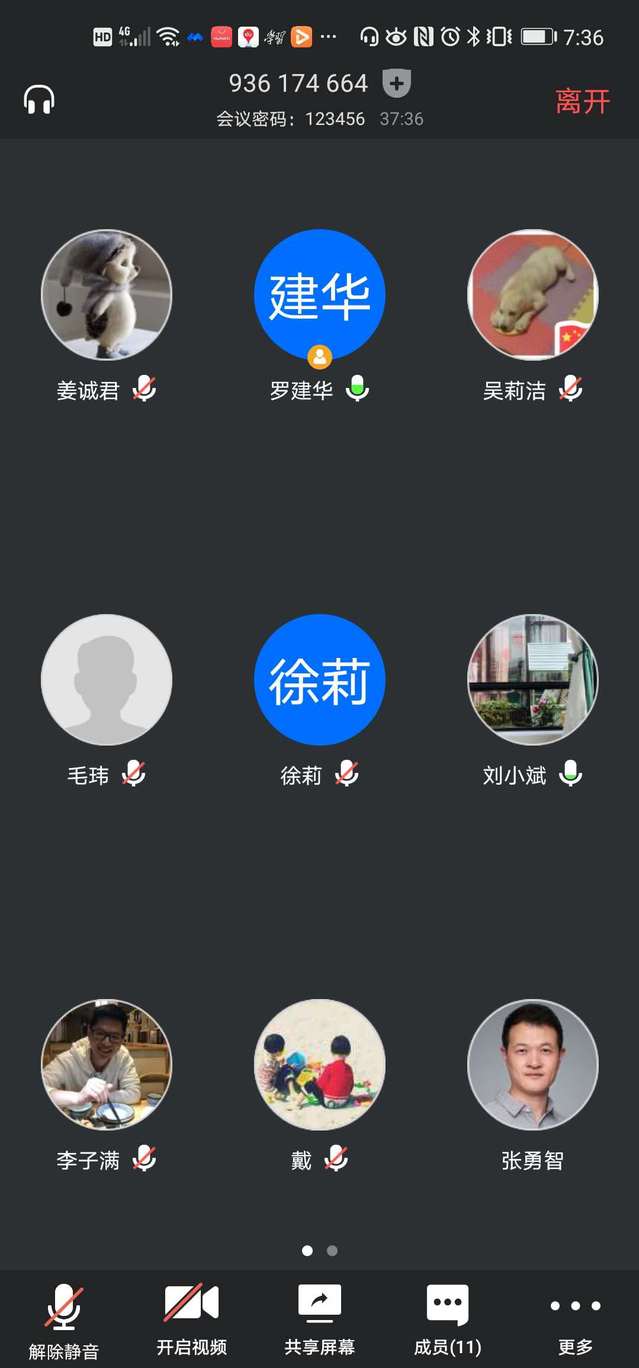Go to the second participants page dot
Viewport: 639px width, 1368px height.
[x=332, y=1250]
